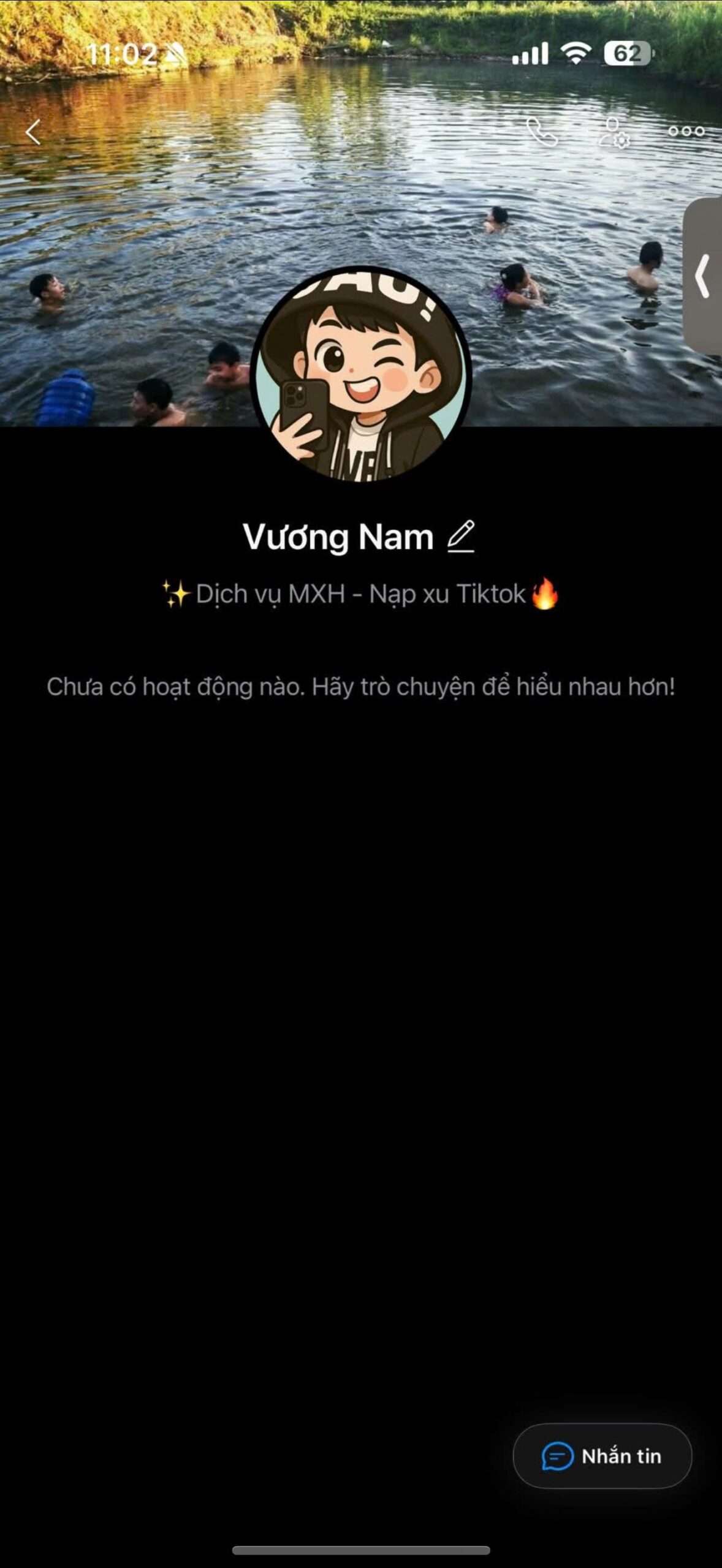Go back using the top-left arrow
The width and height of the screenshot is (722, 1568).
coord(33,132)
